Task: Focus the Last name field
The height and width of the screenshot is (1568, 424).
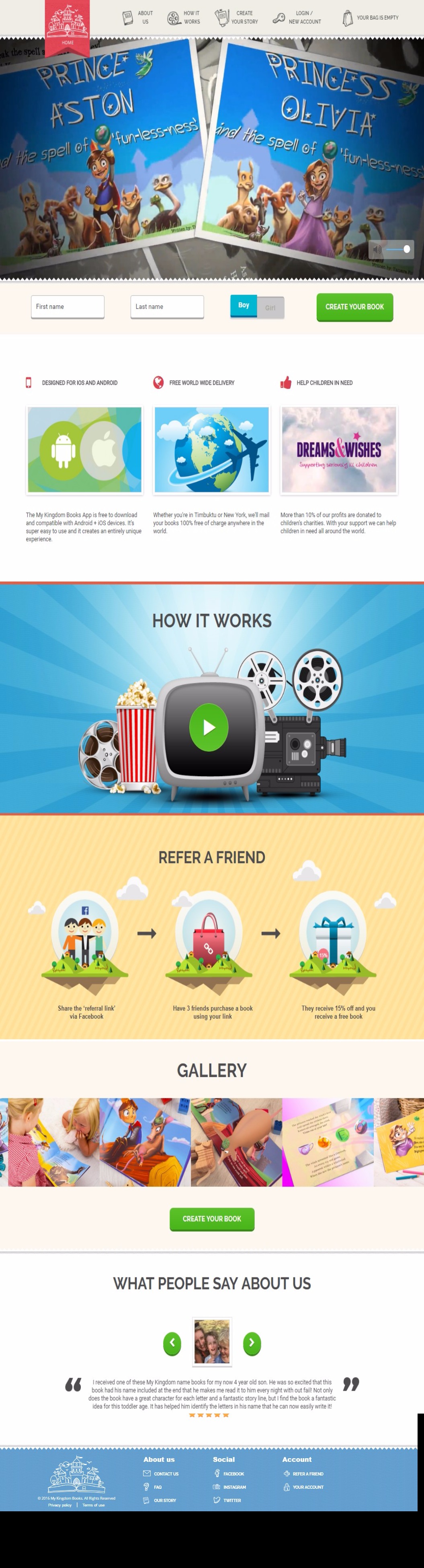Action: point(167,307)
